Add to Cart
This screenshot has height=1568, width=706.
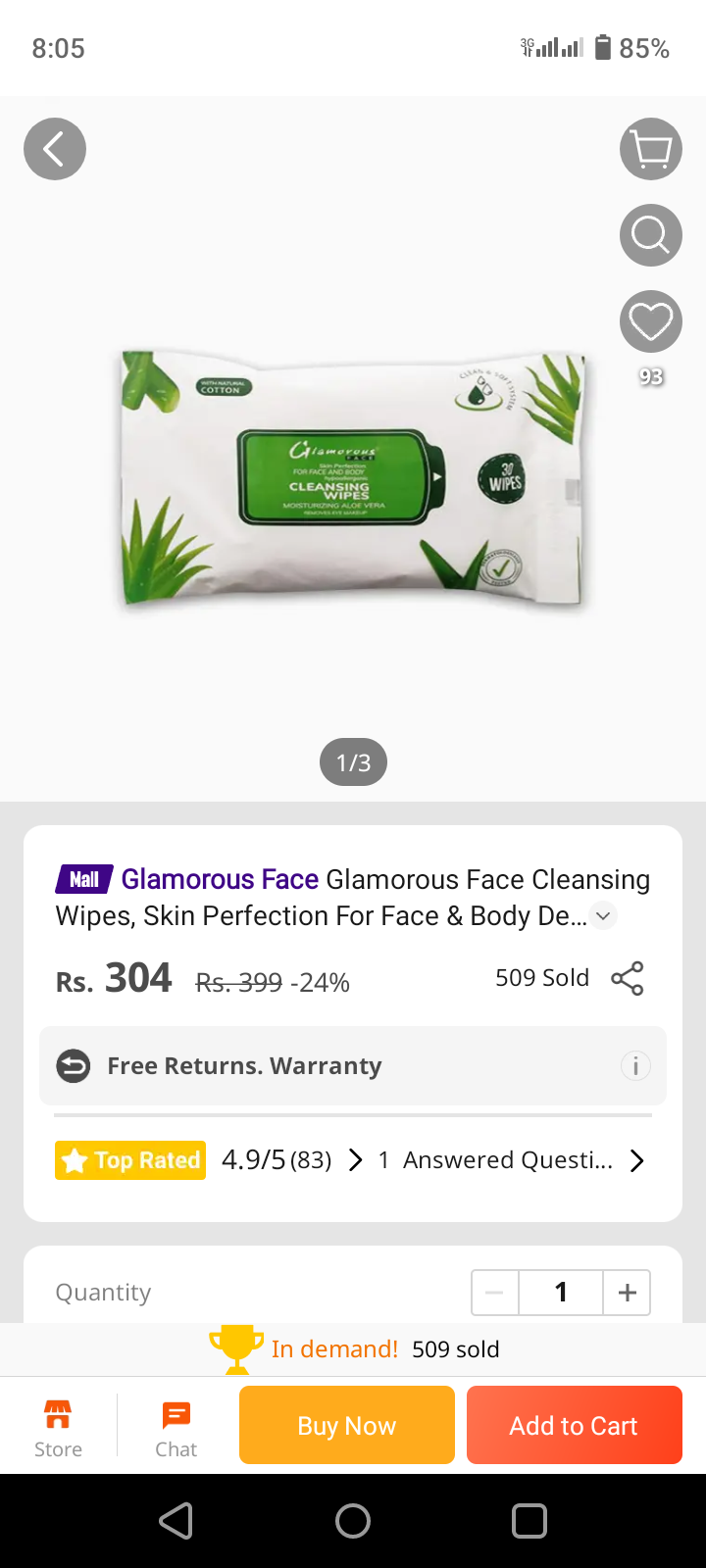(x=574, y=1425)
